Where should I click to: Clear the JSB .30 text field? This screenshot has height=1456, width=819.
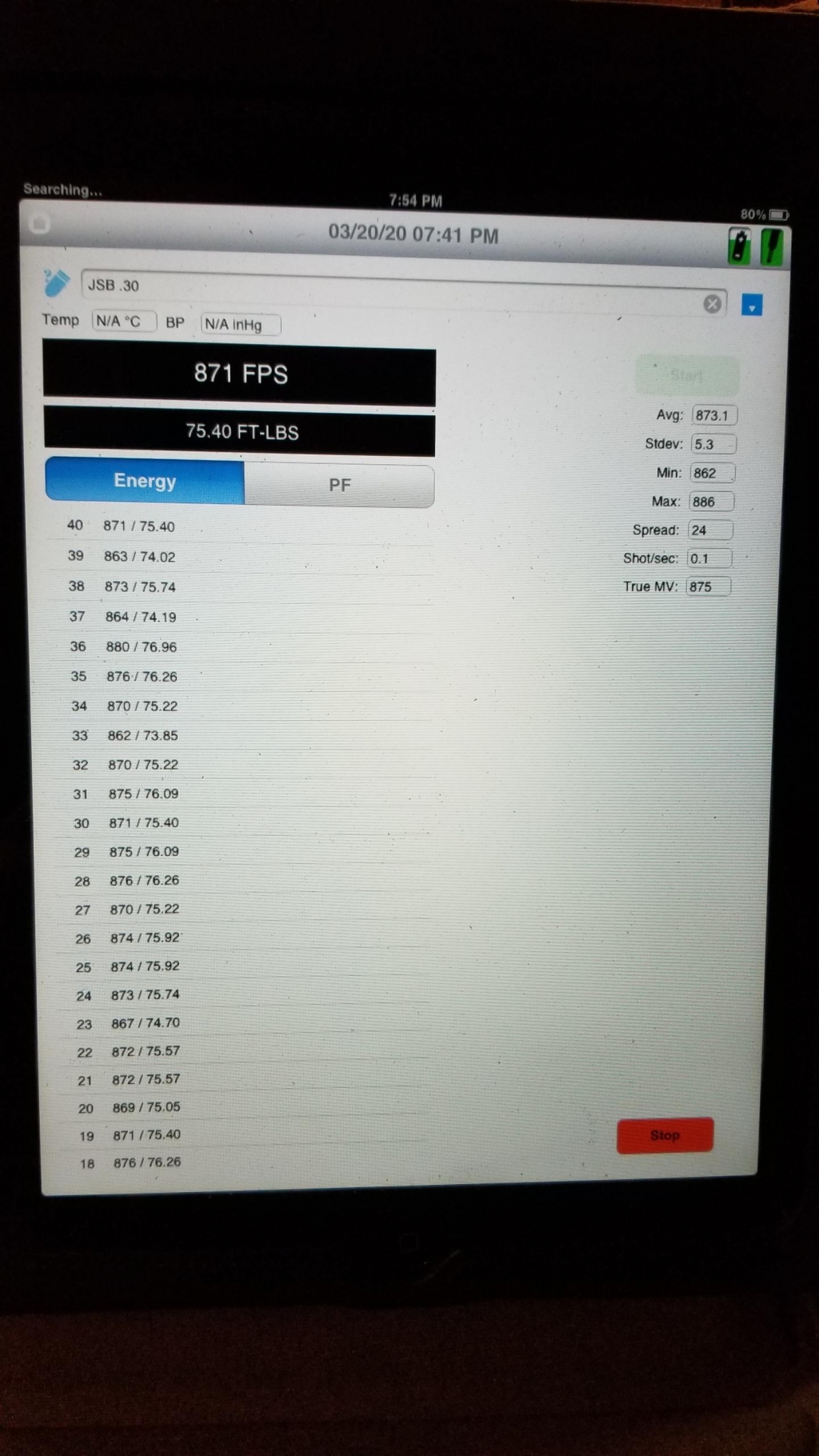point(712,303)
